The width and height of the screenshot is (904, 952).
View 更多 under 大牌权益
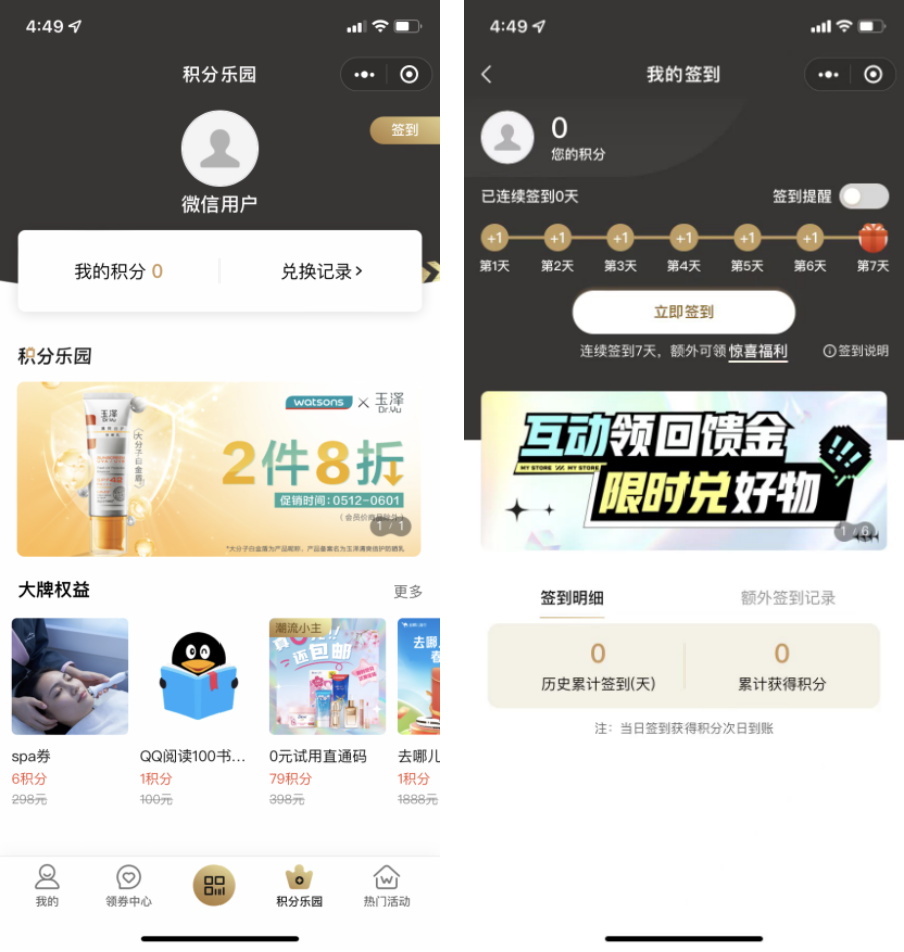pyautogui.click(x=408, y=591)
